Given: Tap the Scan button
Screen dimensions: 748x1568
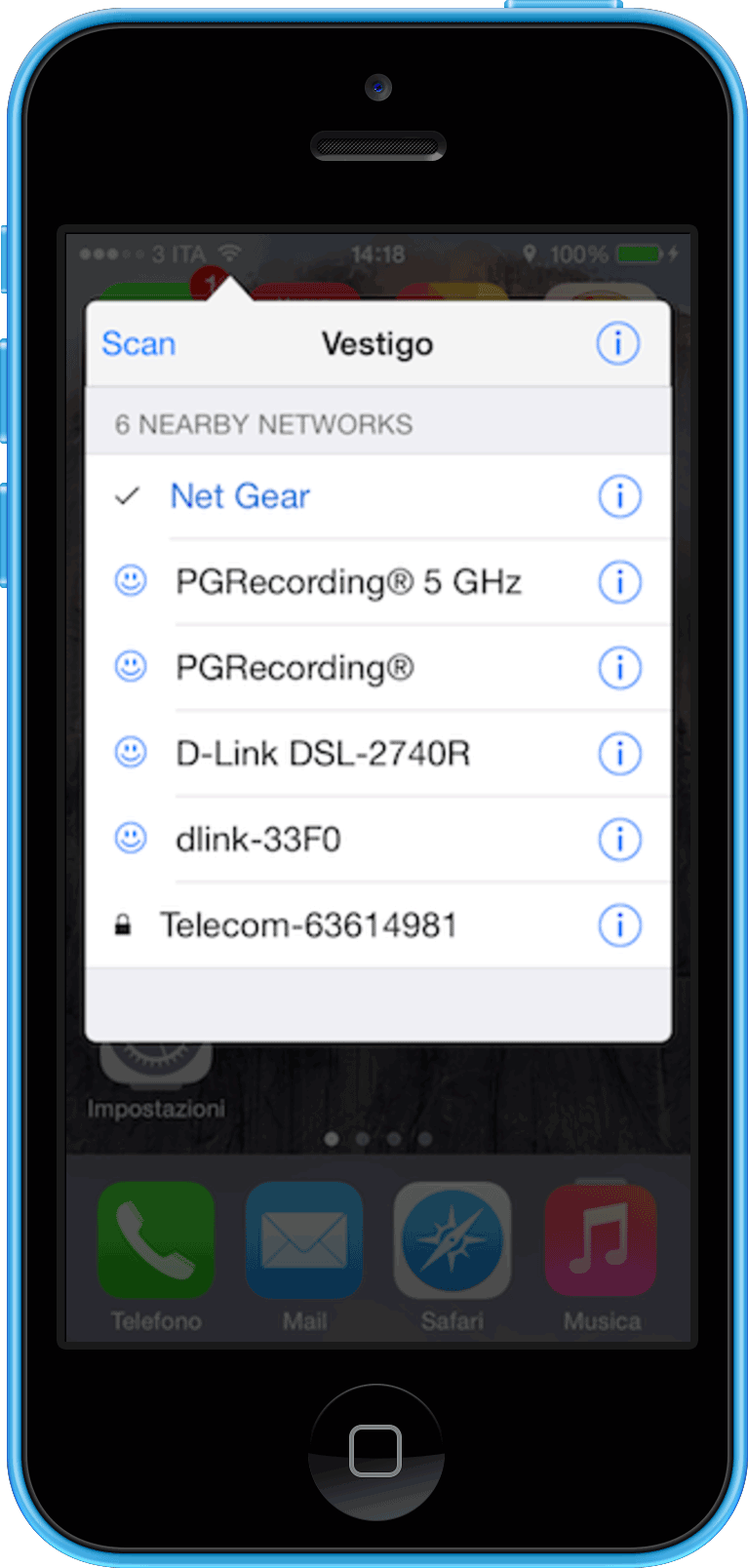Looking at the screenshot, I should (x=138, y=344).
